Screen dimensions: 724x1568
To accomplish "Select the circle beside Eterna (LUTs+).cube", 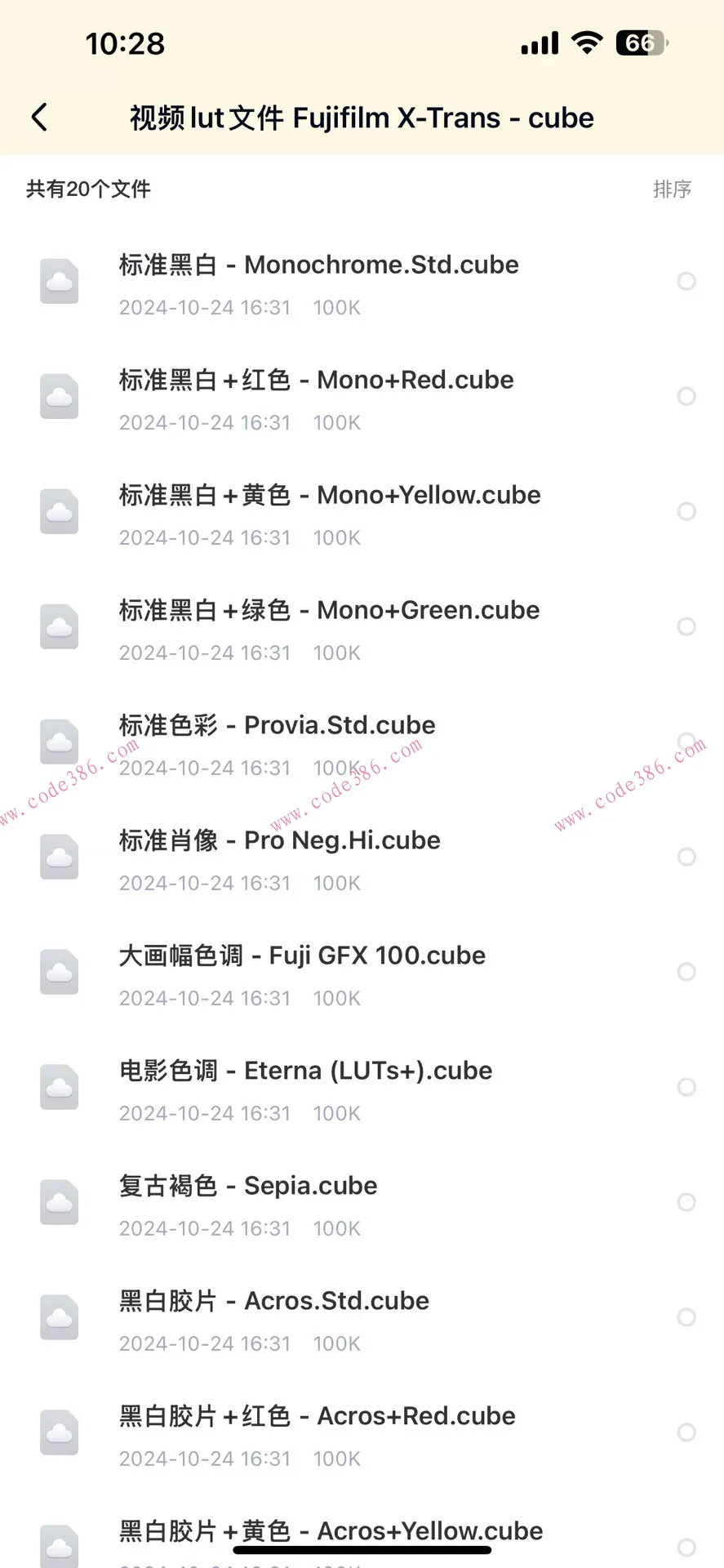I will tap(686, 1087).
